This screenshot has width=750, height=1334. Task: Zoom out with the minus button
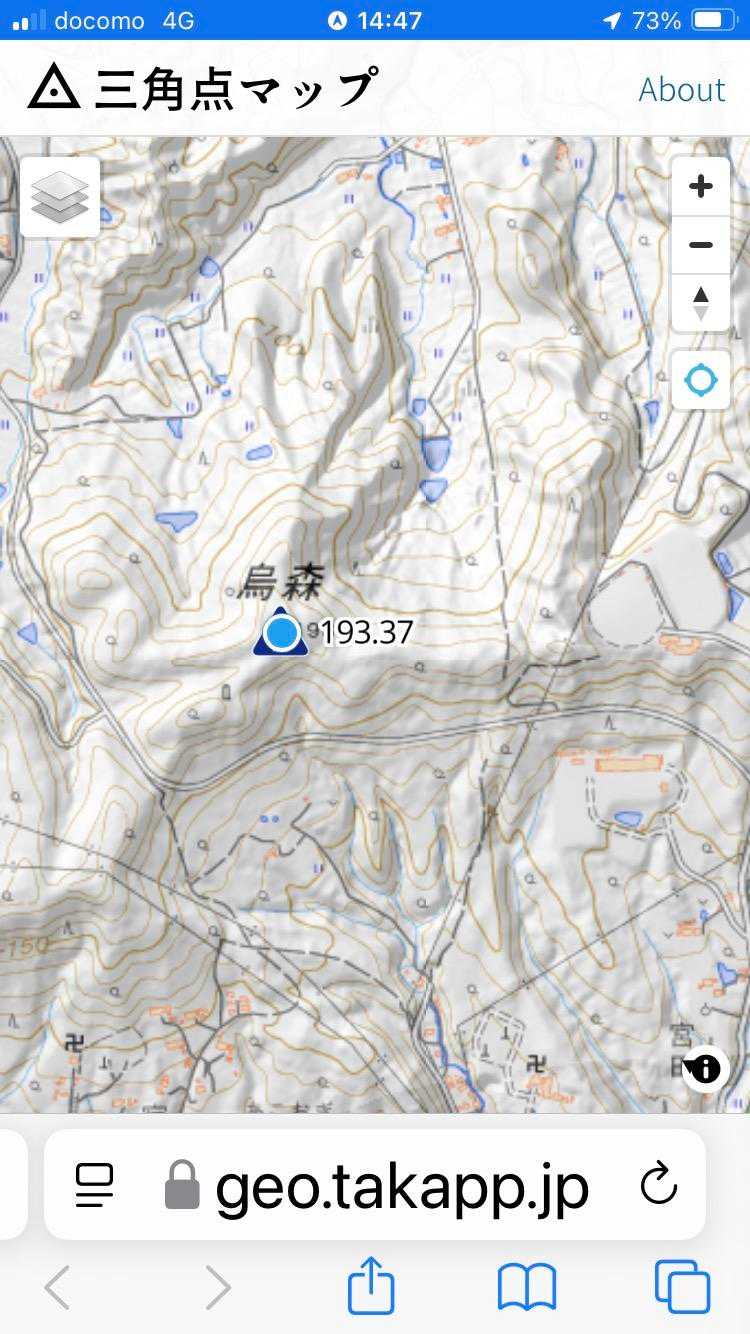(x=701, y=244)
